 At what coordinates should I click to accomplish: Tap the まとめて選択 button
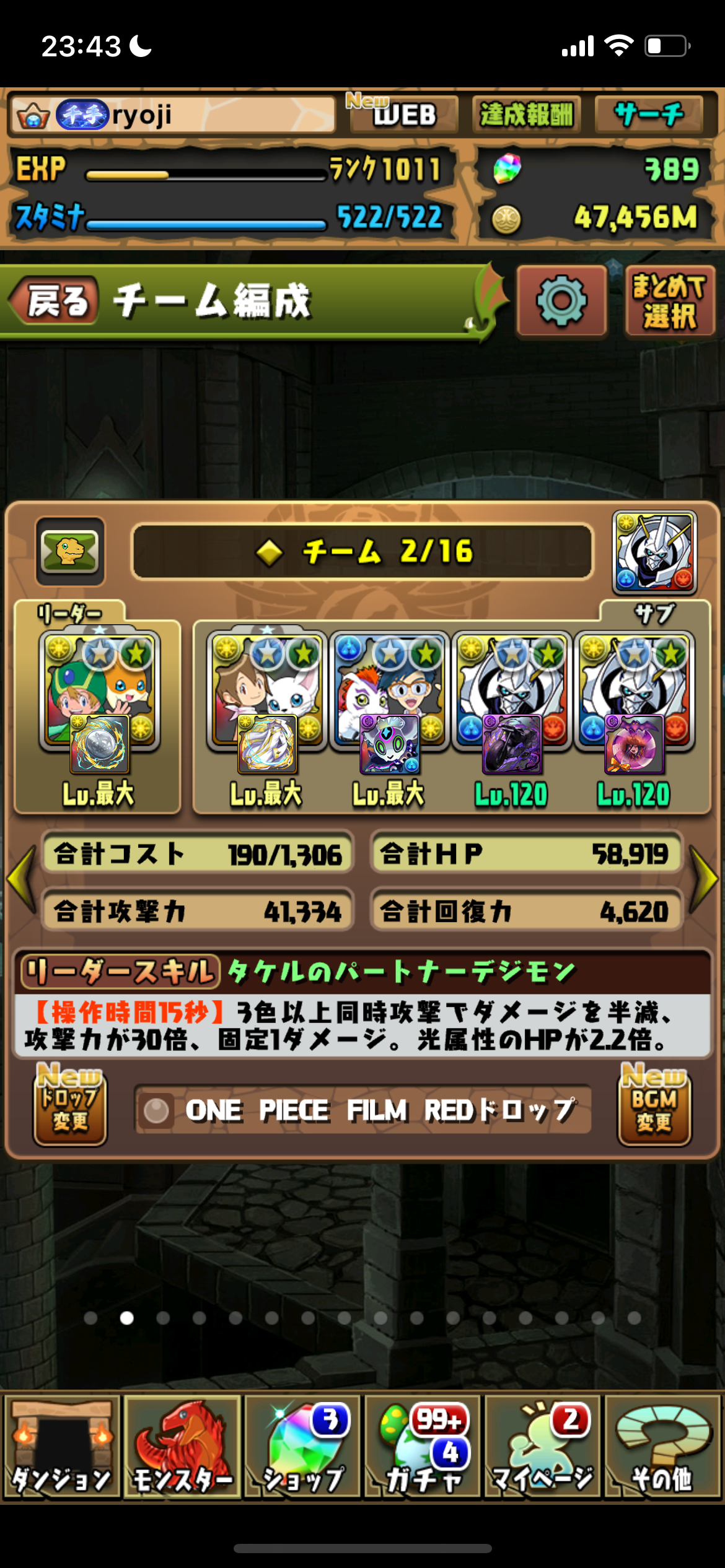670,302
